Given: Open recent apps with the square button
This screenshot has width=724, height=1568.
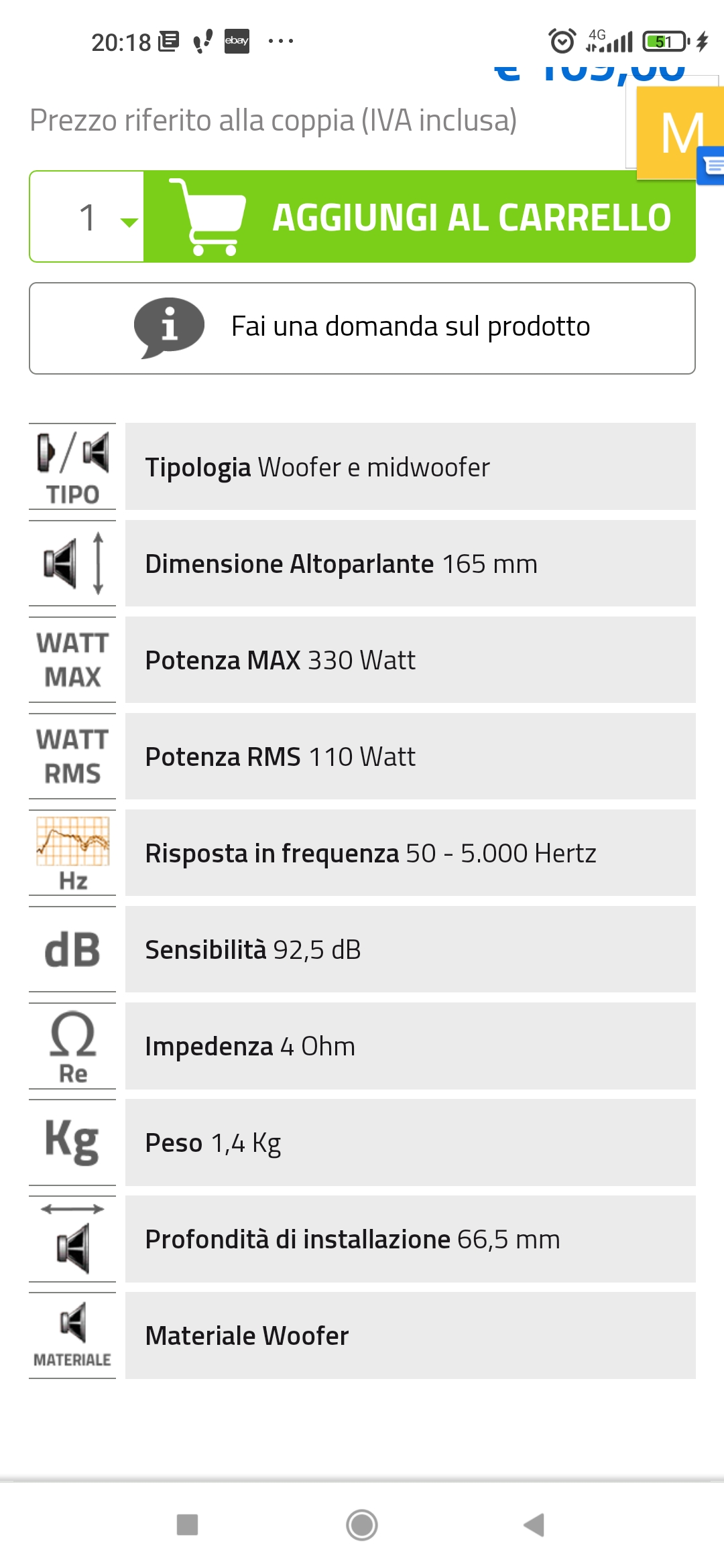Looking at the screenshot, I should coord(187,1524).
